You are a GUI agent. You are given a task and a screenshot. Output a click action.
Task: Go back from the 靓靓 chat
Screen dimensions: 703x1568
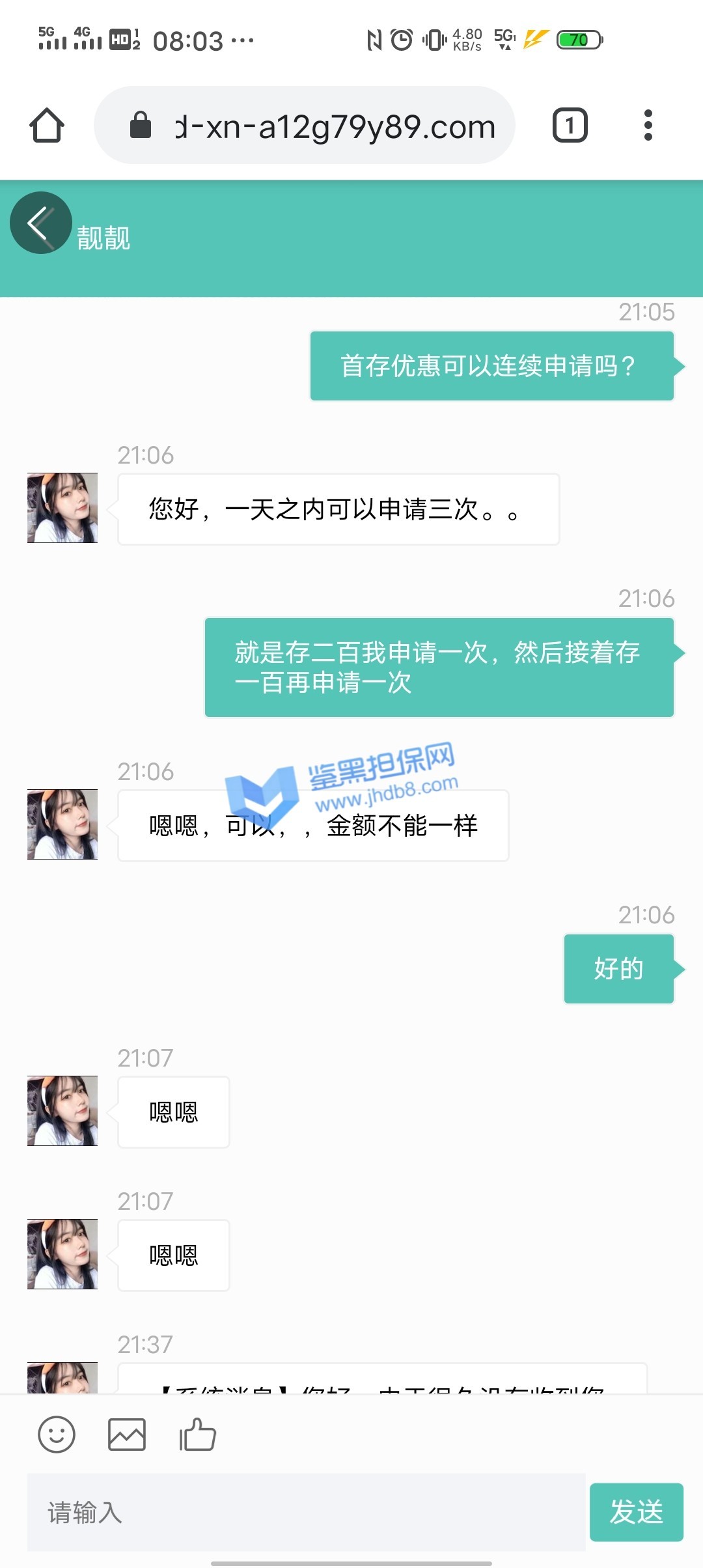pyautogui.click(x=40, y=223)
